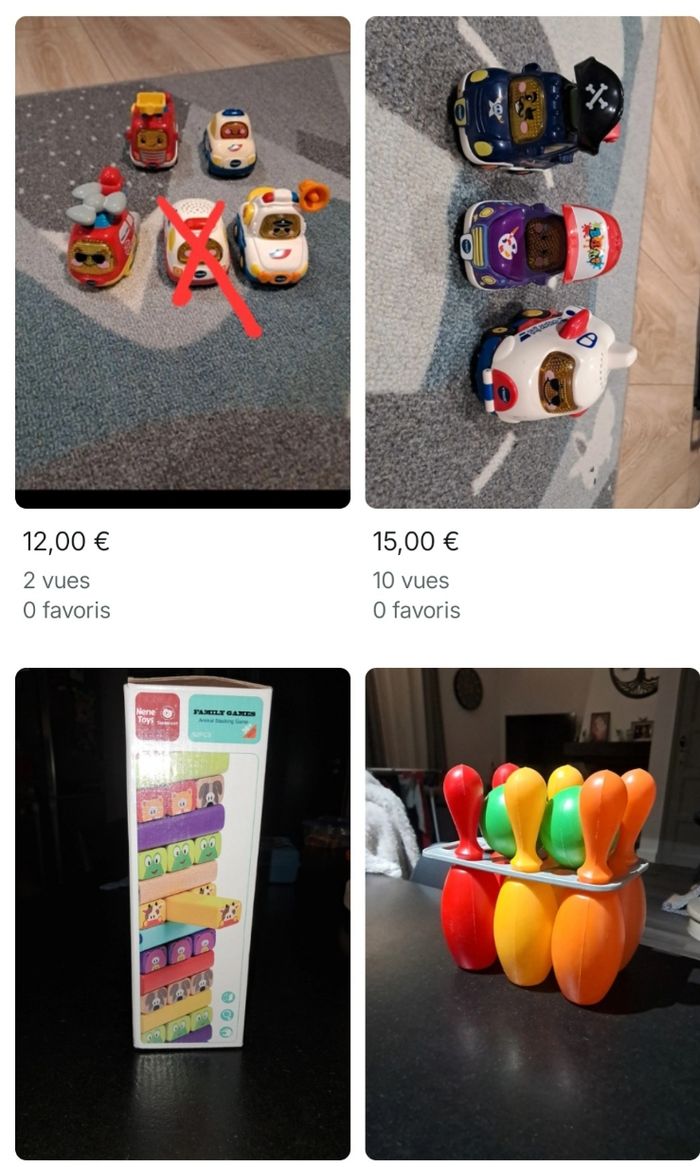This screenshot has height=1167, width=700.
Task: Open the 15,00 € pirate car listing
Action: click(x=532, y=262)
